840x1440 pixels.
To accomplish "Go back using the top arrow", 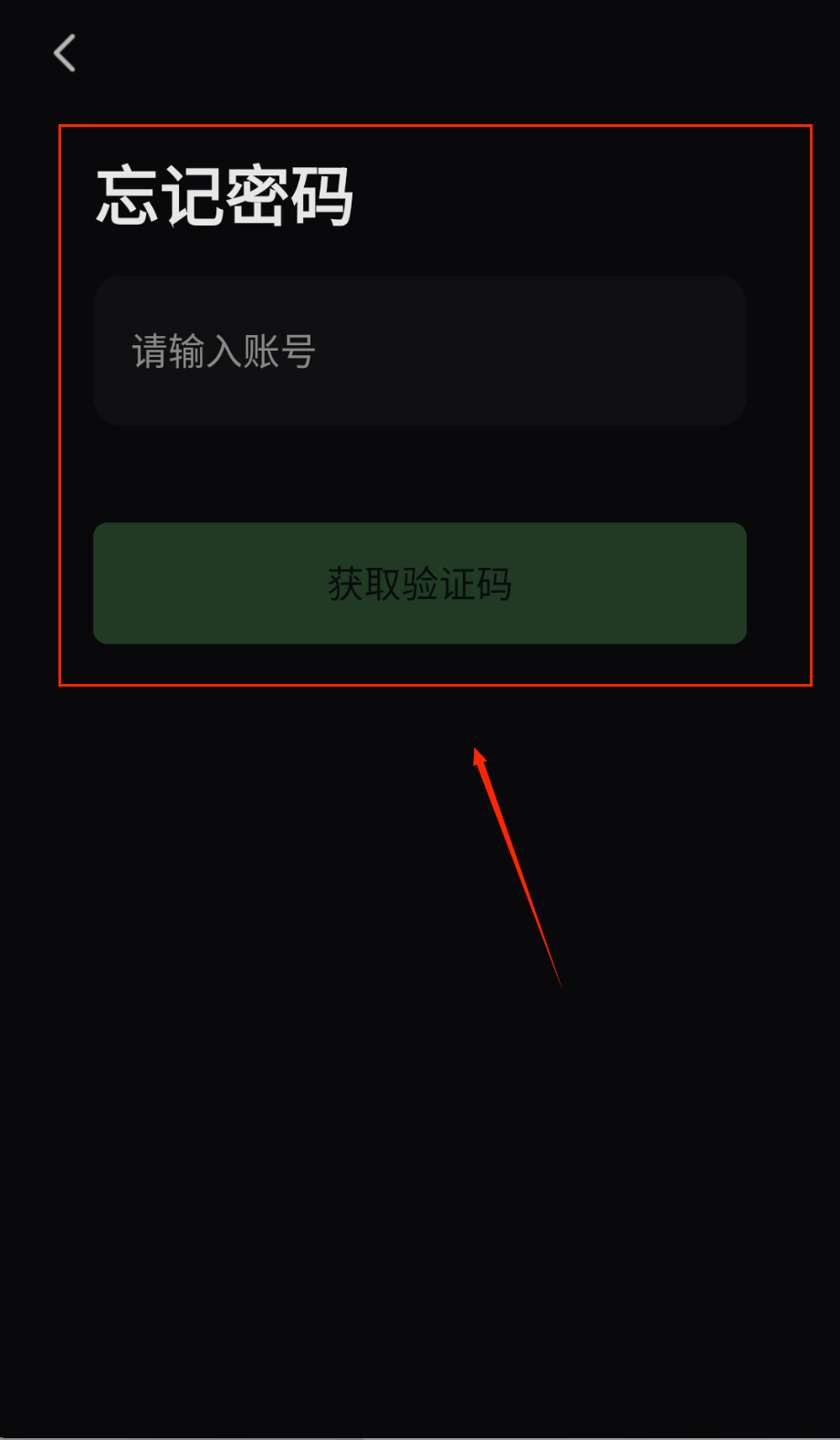I will pyautogui.click(x=64, y=53).
